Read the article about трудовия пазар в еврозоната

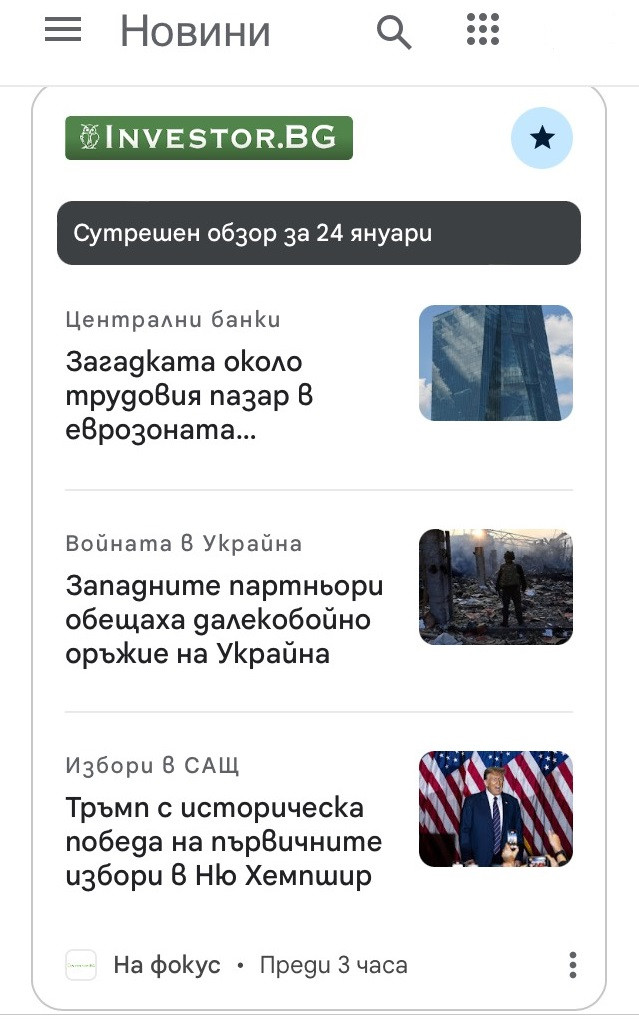(x=190, y=396)
